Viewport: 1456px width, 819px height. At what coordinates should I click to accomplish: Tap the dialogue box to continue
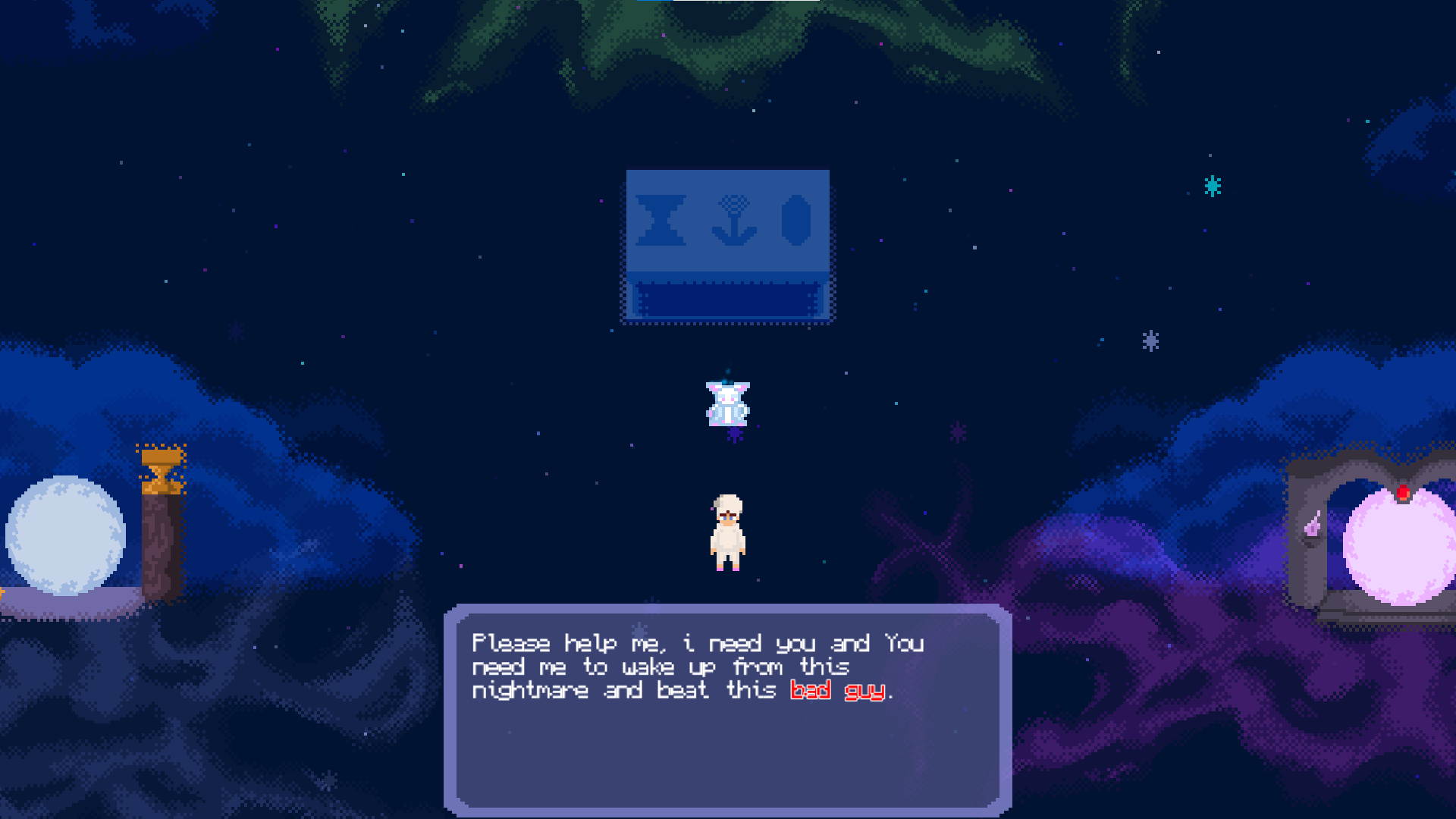coord(728,710)
